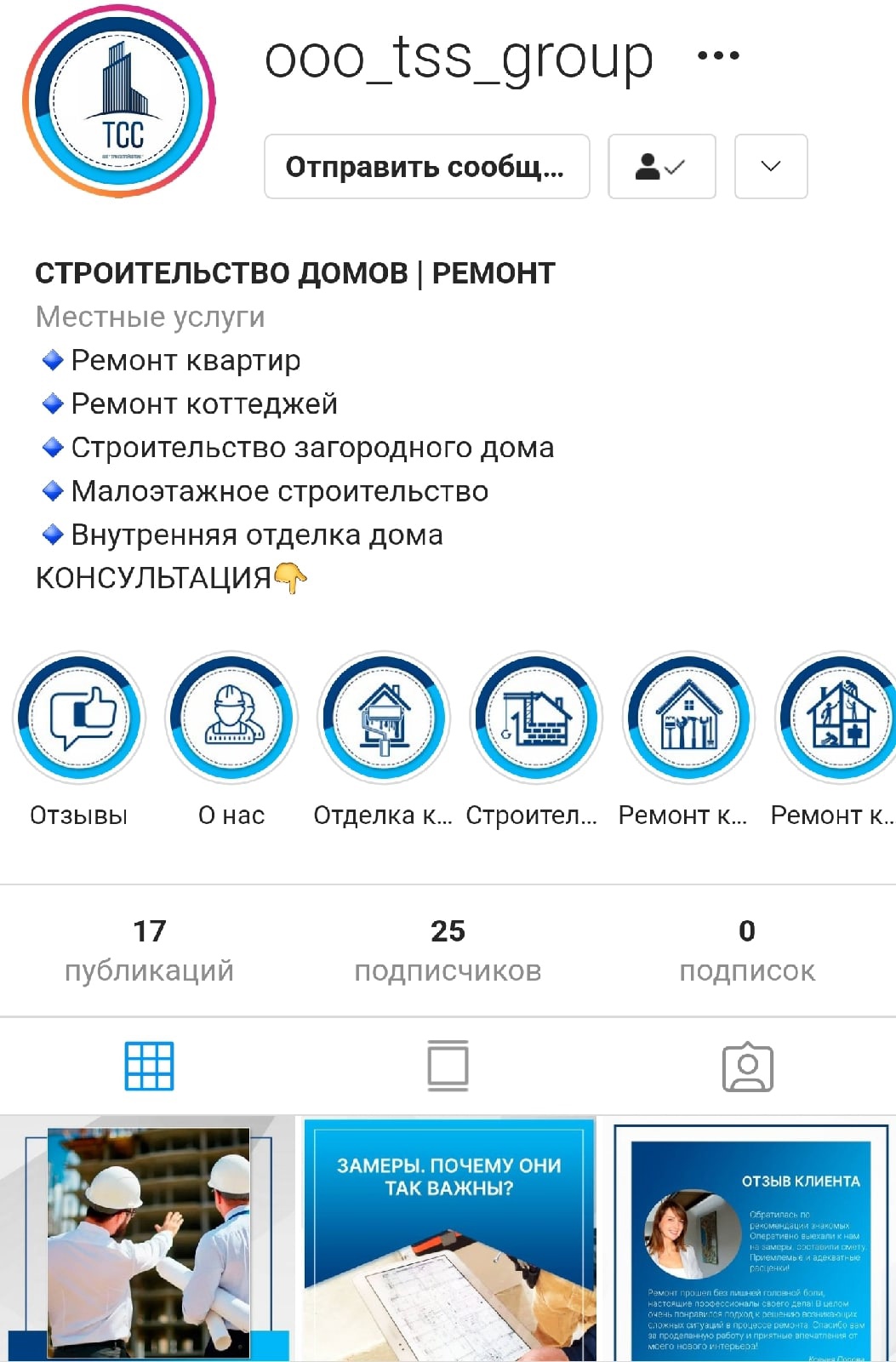Viewport: 896px width, 1362px height.
Task: Open the post with two builders in helmets
Action: [147, 1239]
